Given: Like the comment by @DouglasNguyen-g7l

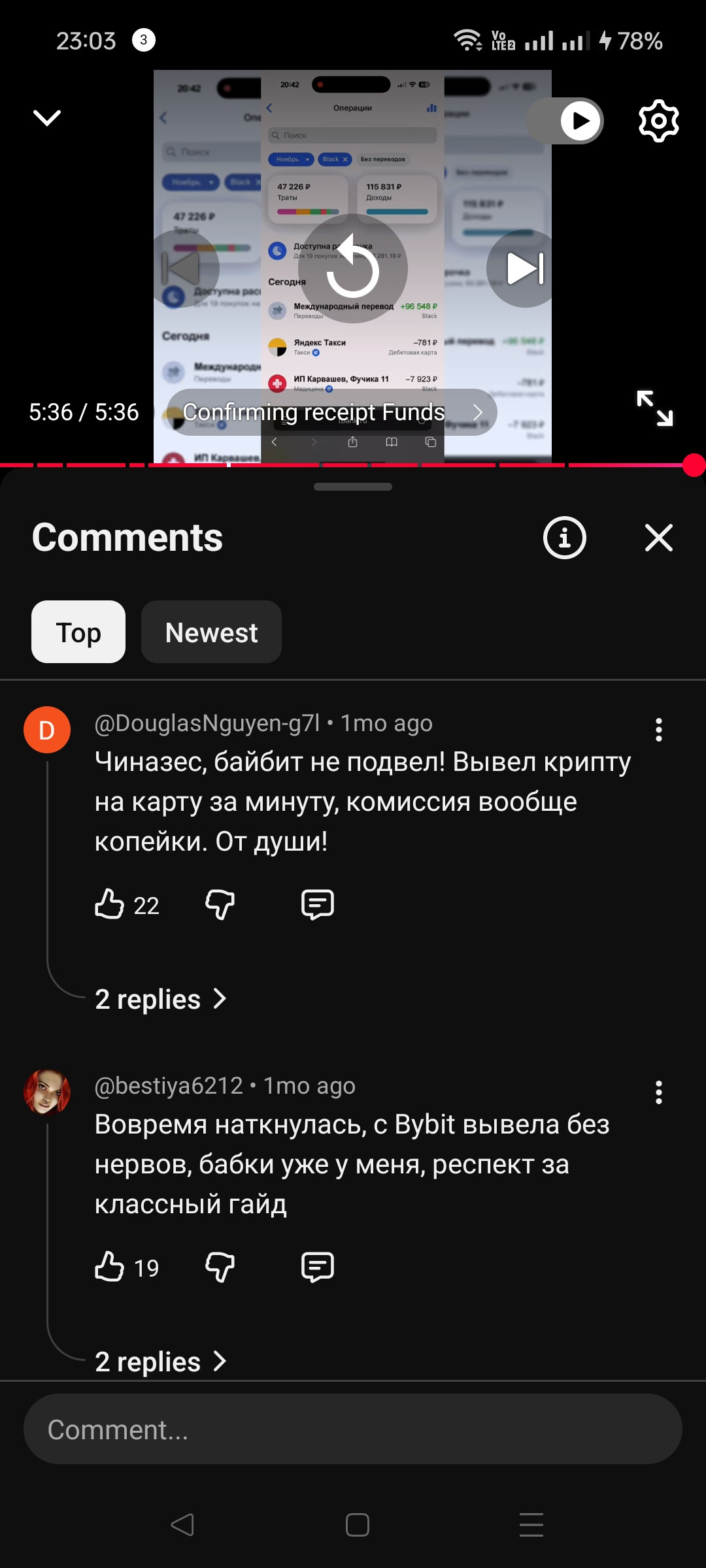Looking at the screenshot, I should pos(110,904).
